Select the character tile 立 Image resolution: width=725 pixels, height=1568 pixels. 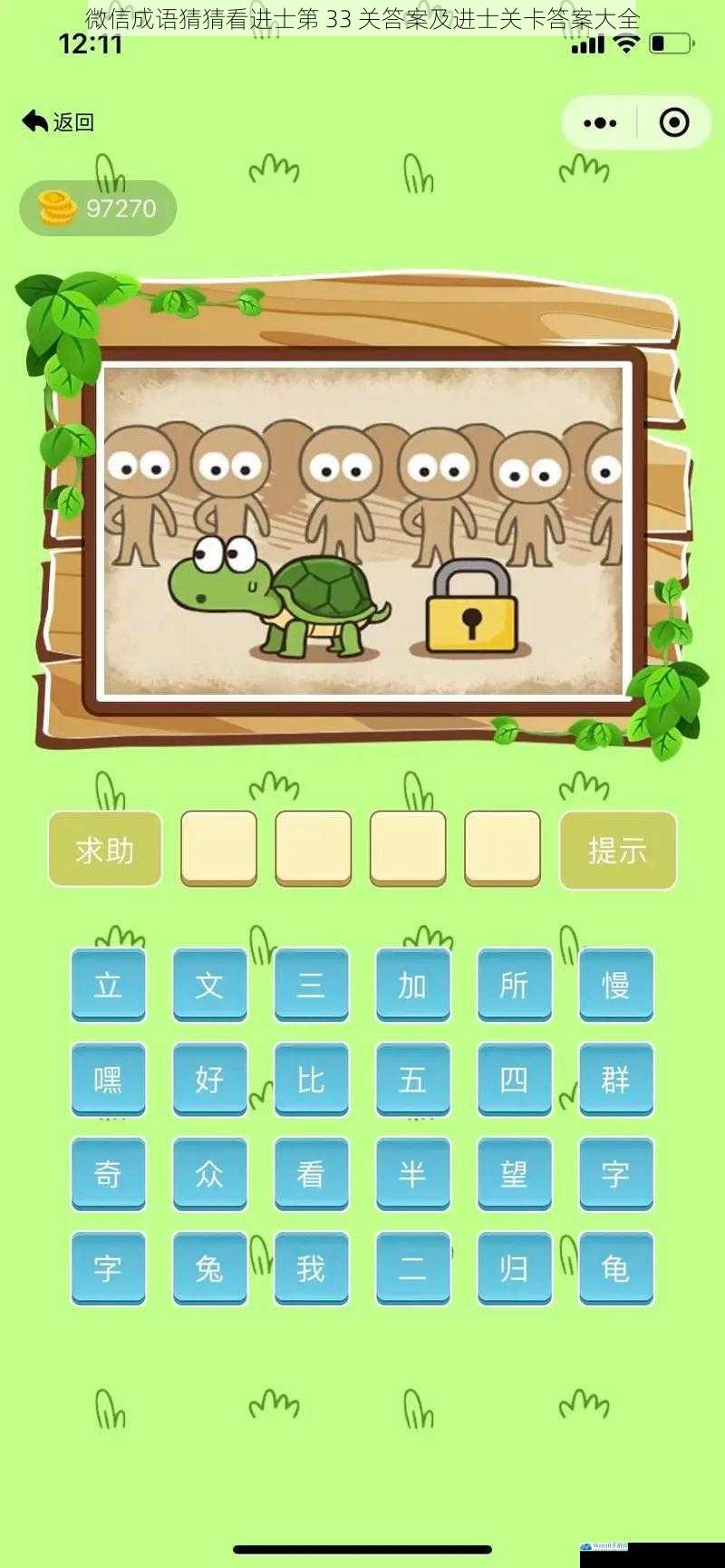[x=109, y=984]
